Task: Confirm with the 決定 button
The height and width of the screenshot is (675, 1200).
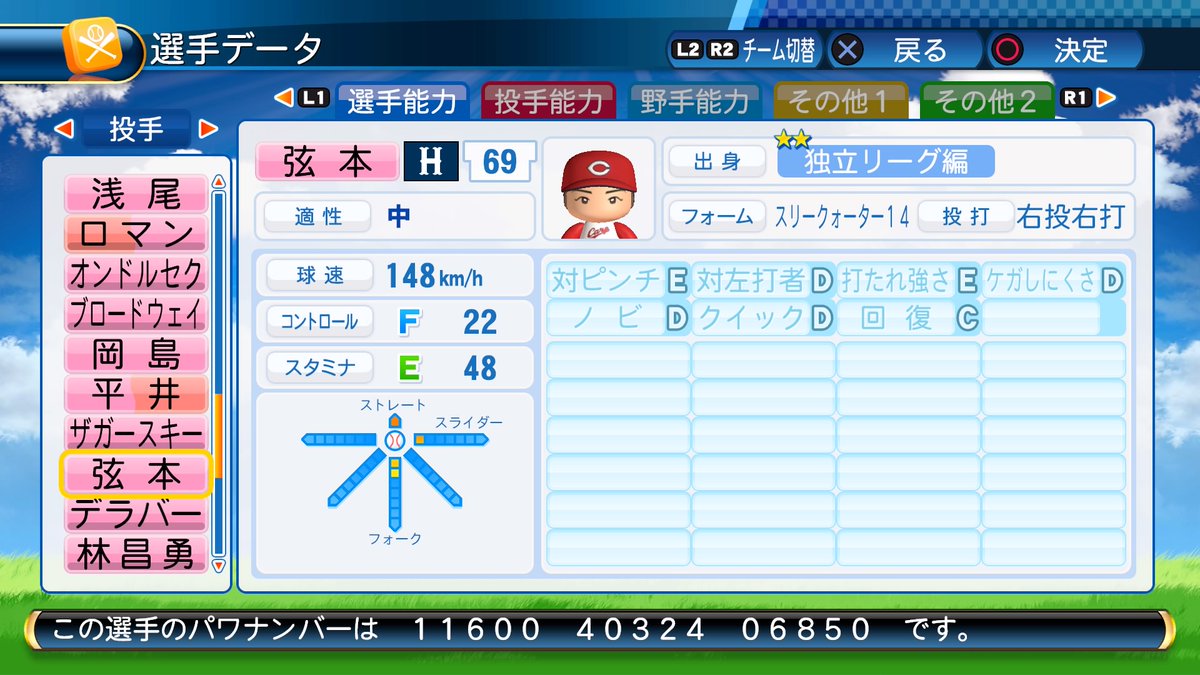Action: [1063, 49]
